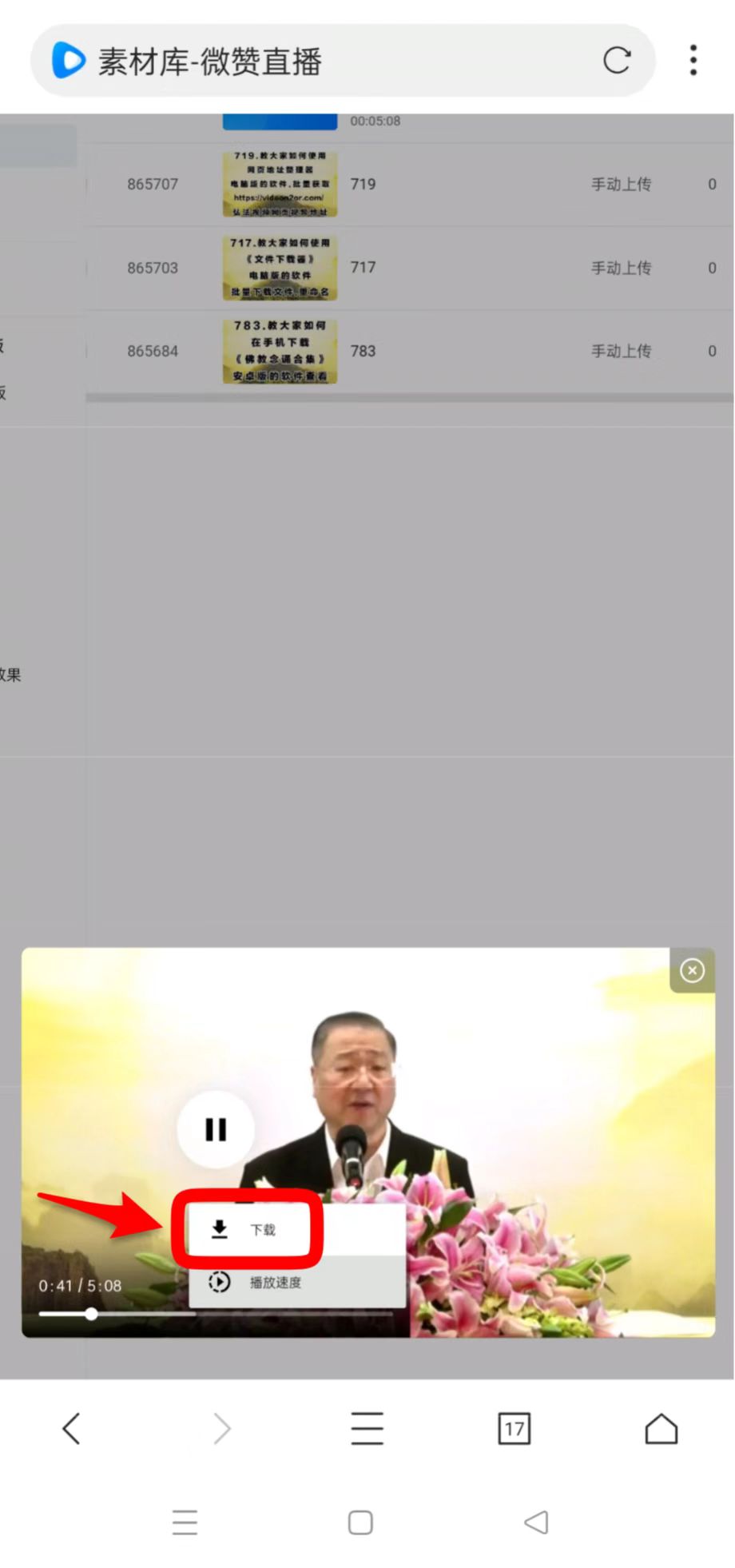This screenshot has height=1568, width=735.
Task: Pause the playing video
Action: [x=216, y=1129]
